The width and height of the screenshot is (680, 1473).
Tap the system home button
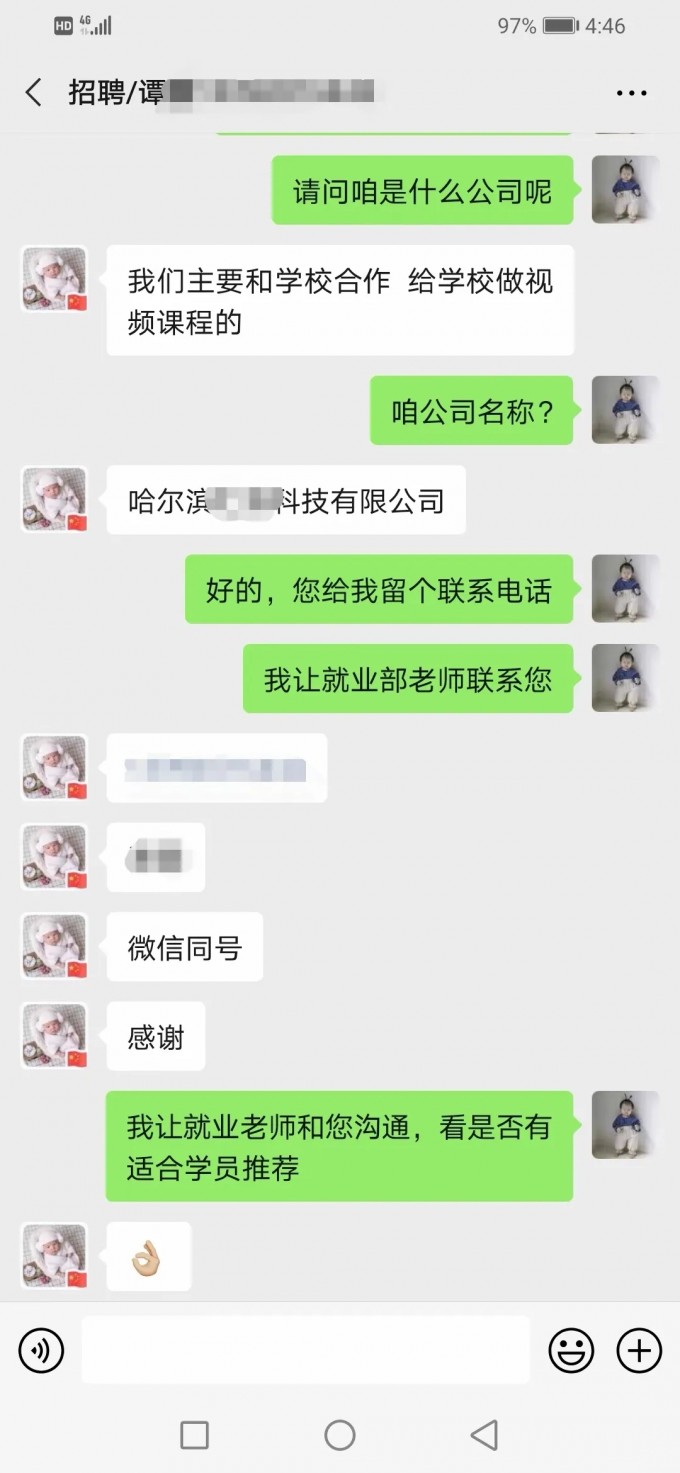(x=340, y=1435)
